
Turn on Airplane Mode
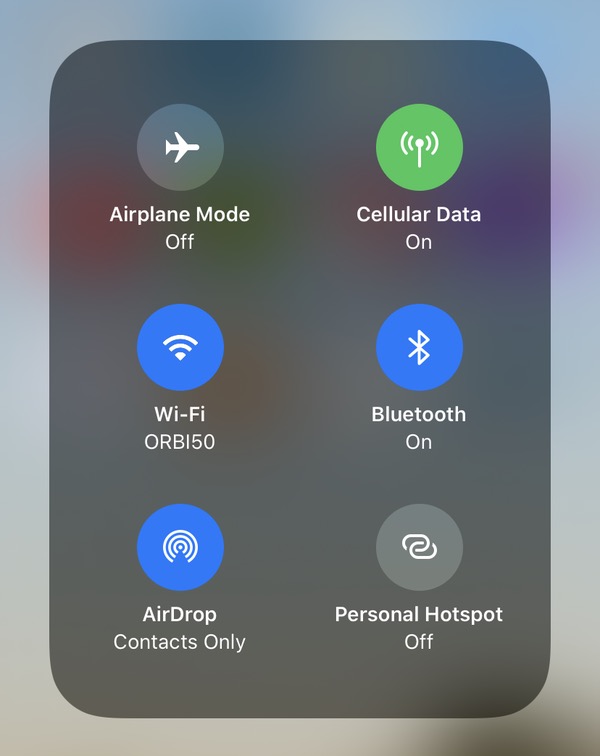click(x=180, y=147)
